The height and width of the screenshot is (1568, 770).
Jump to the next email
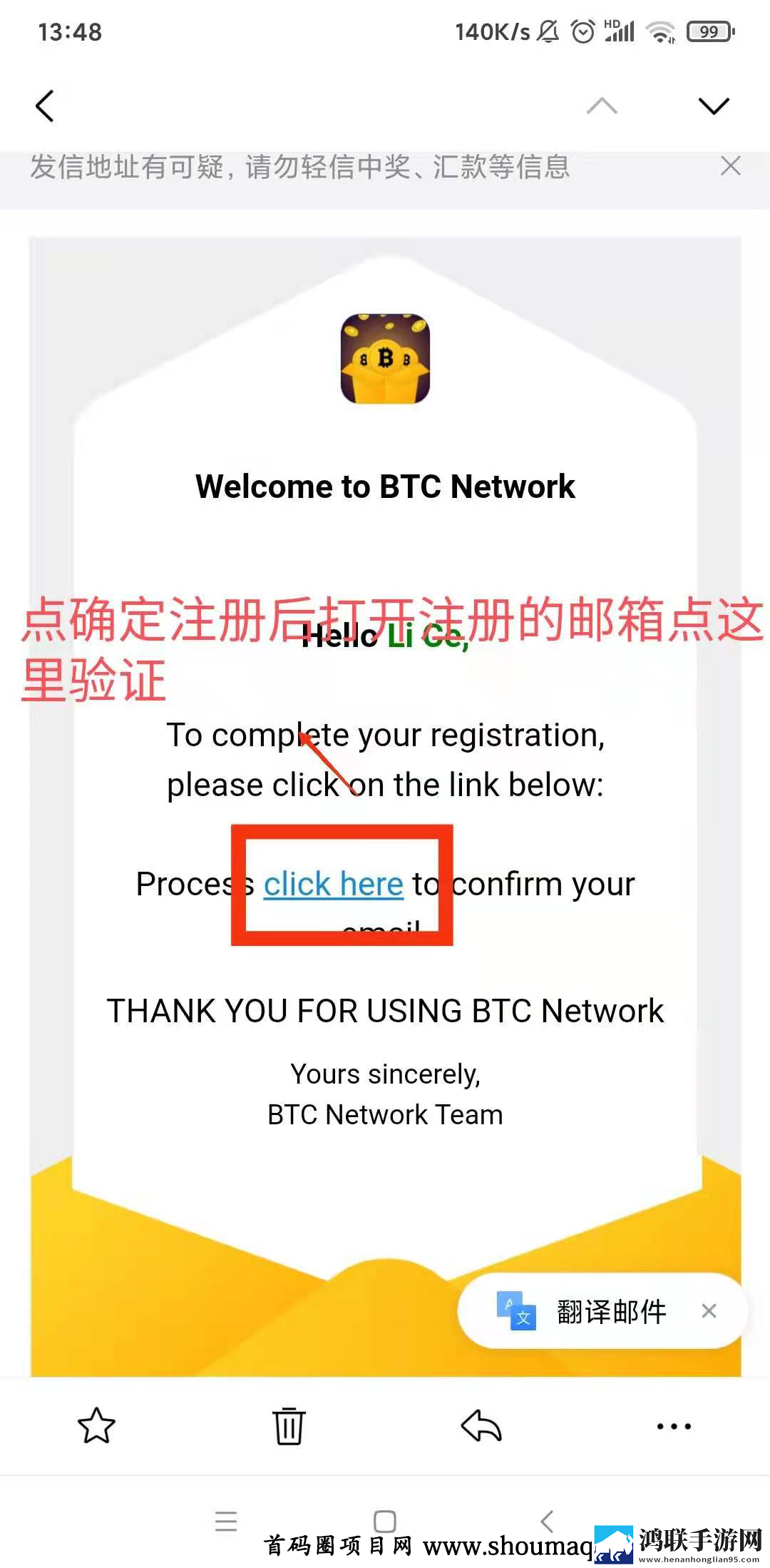tap(714, 106)
